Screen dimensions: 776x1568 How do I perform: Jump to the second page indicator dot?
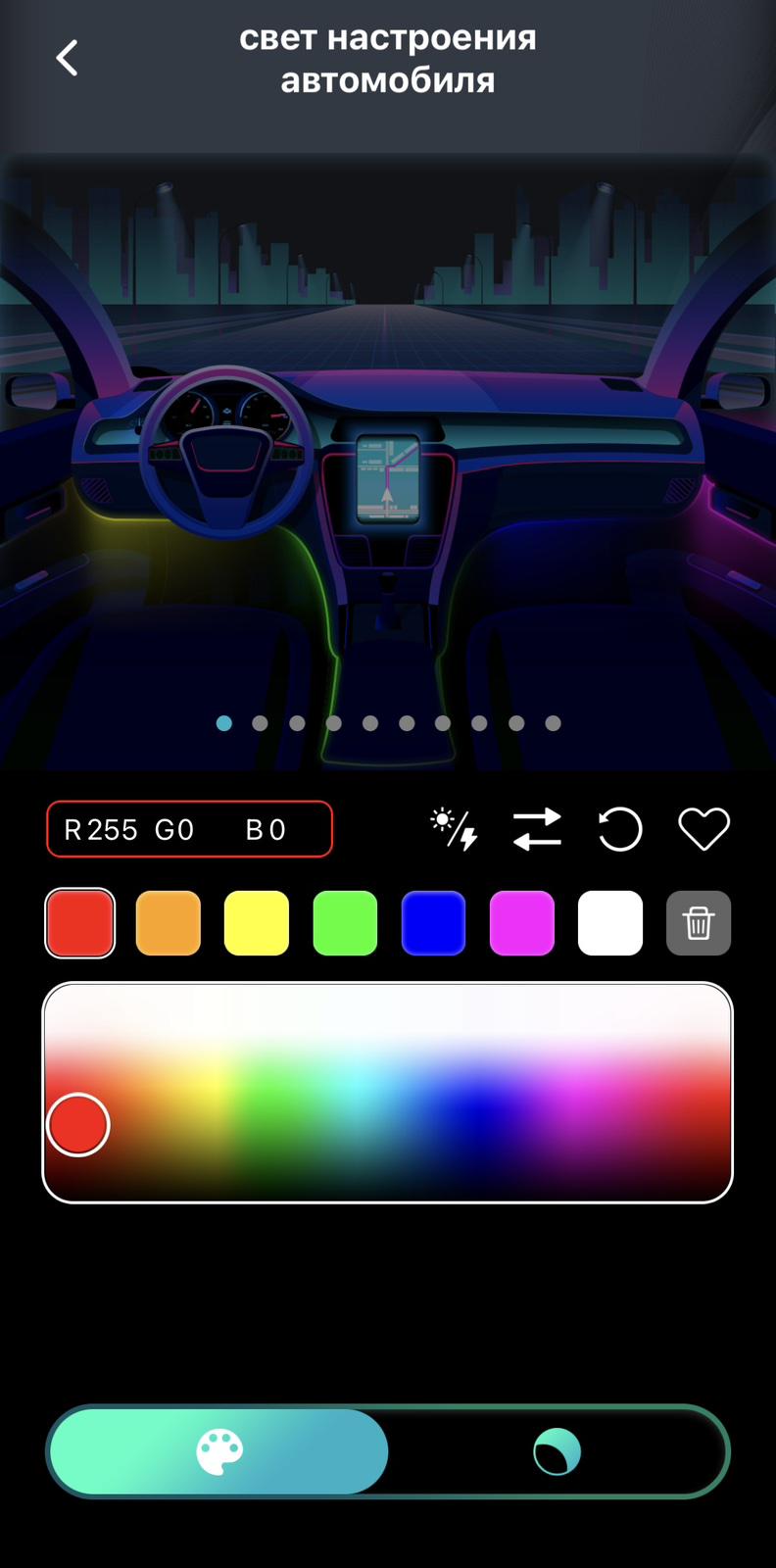click(260, 723)
